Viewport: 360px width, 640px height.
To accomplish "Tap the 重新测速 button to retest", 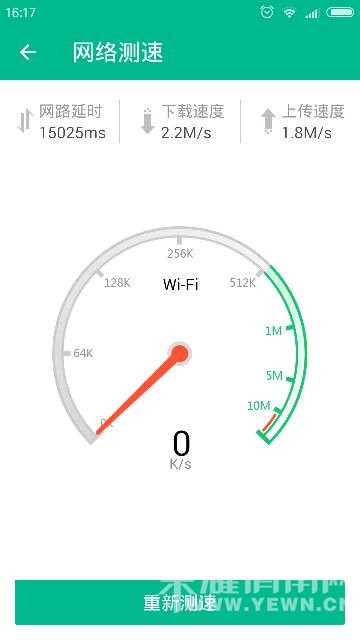I will point(180,602).
